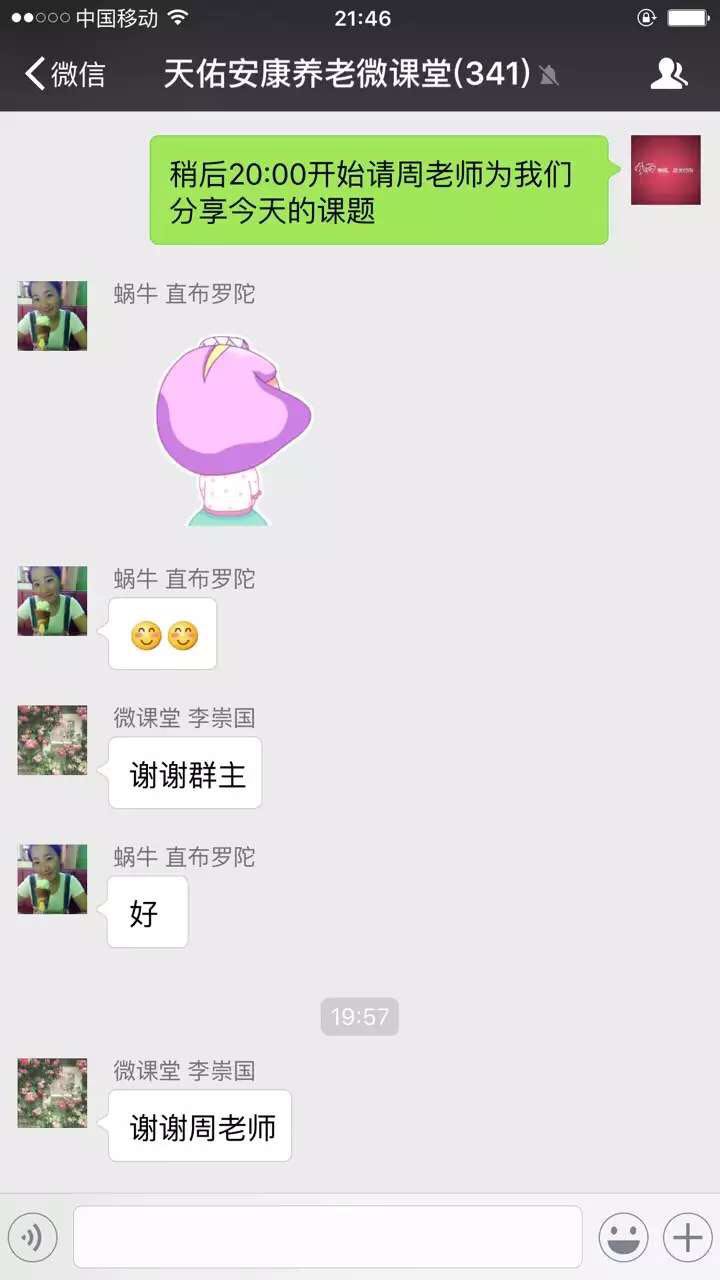Viewport: 720px width, 1280px height.
Task: Open the sender's red avatar at top right
Action: point(666,170)
